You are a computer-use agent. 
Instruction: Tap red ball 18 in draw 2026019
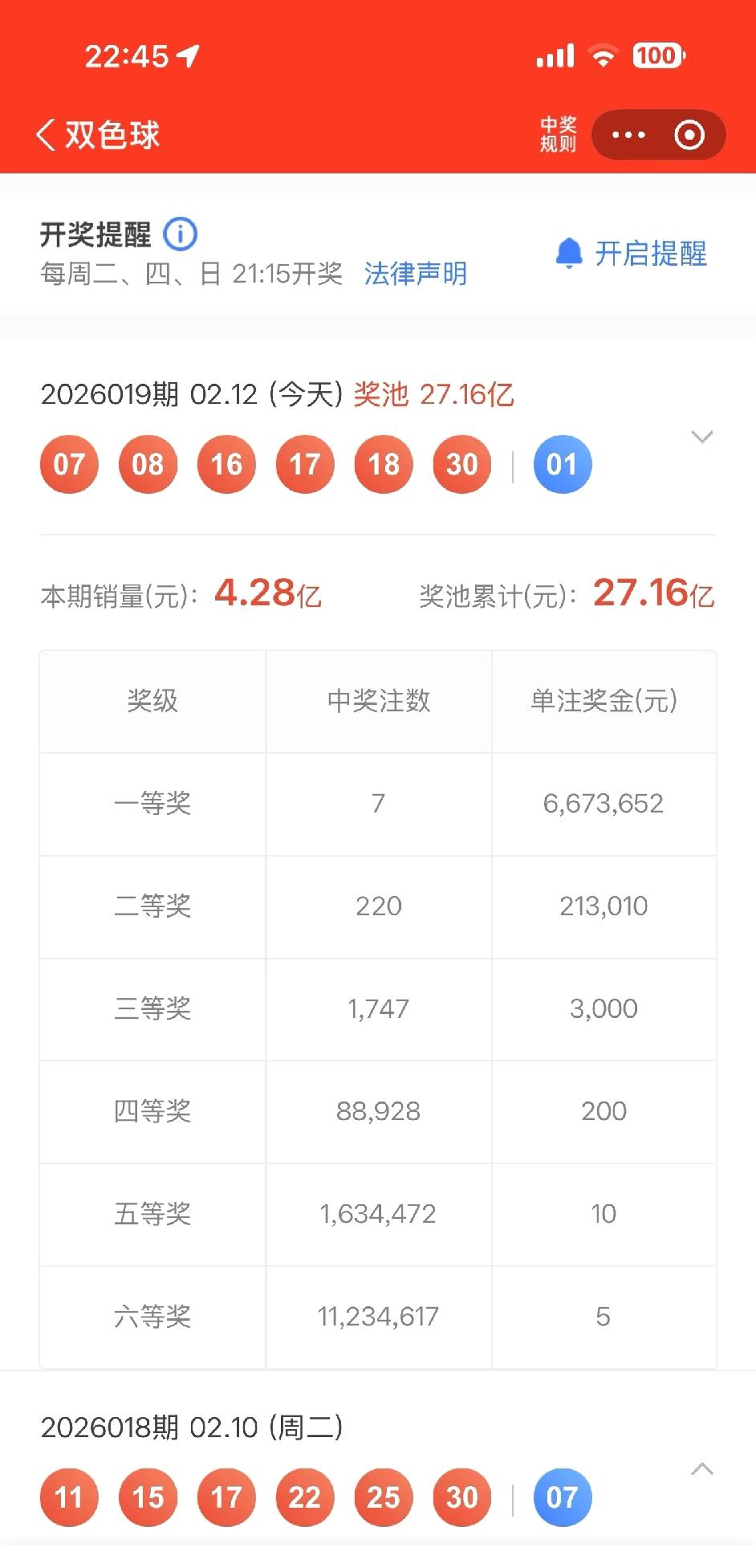(x=383, y=463)
